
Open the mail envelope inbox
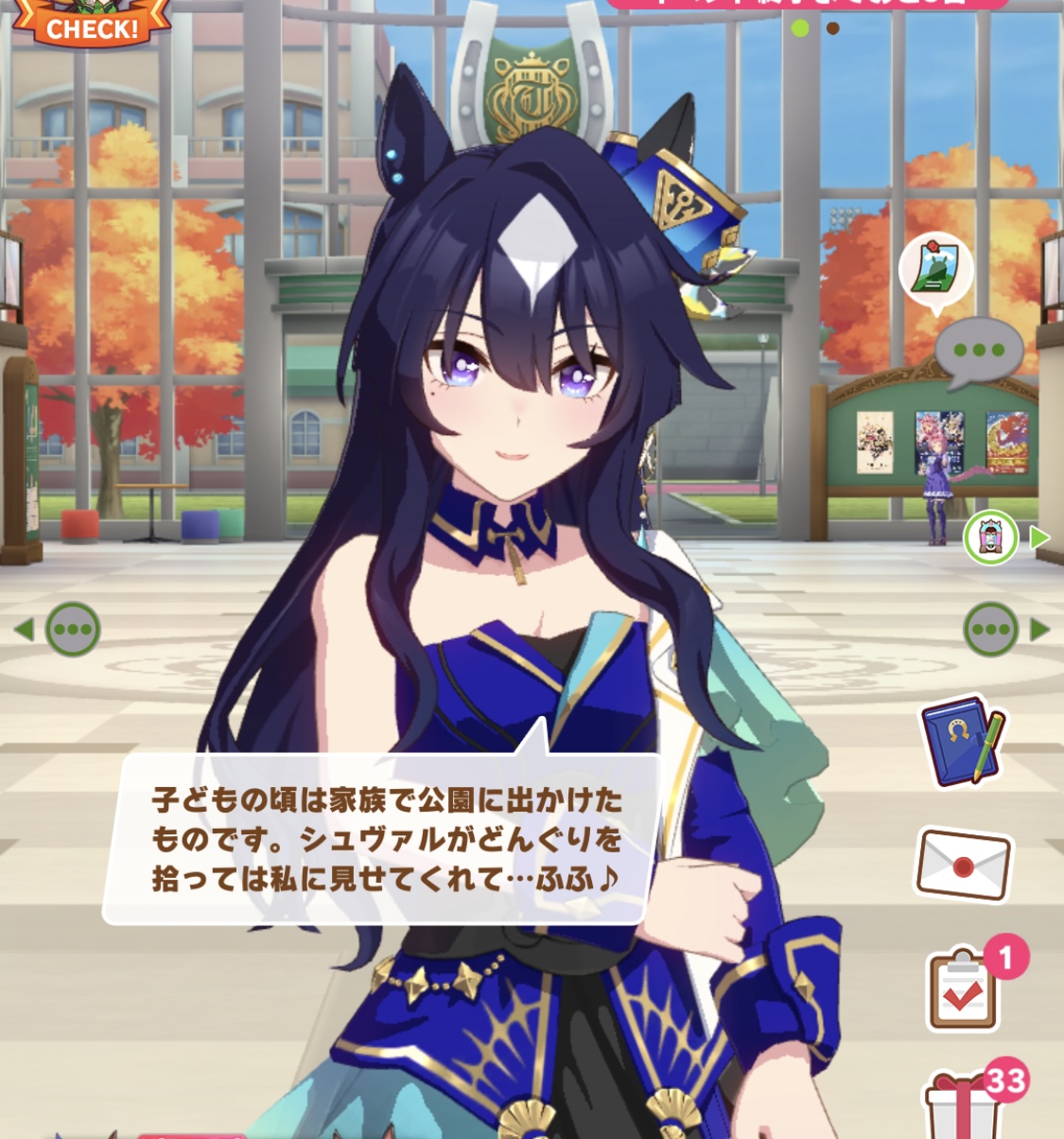tap(963, 864)
